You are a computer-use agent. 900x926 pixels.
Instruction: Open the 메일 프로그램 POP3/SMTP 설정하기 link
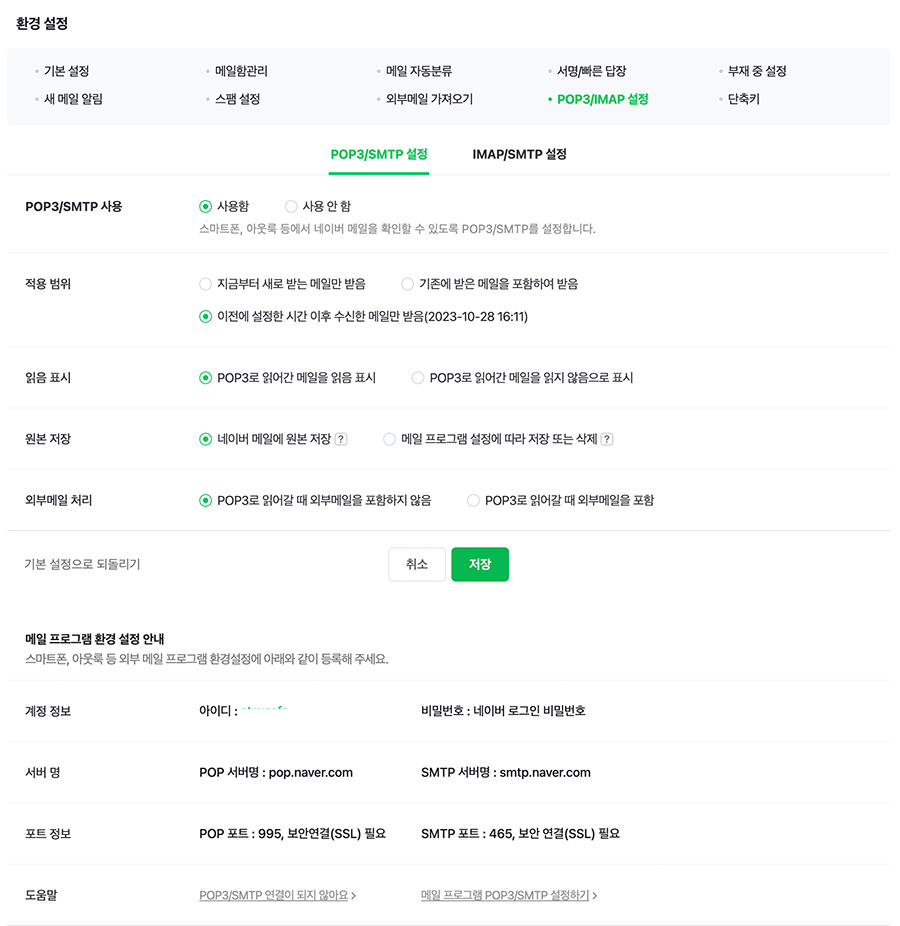click(505, 895)
